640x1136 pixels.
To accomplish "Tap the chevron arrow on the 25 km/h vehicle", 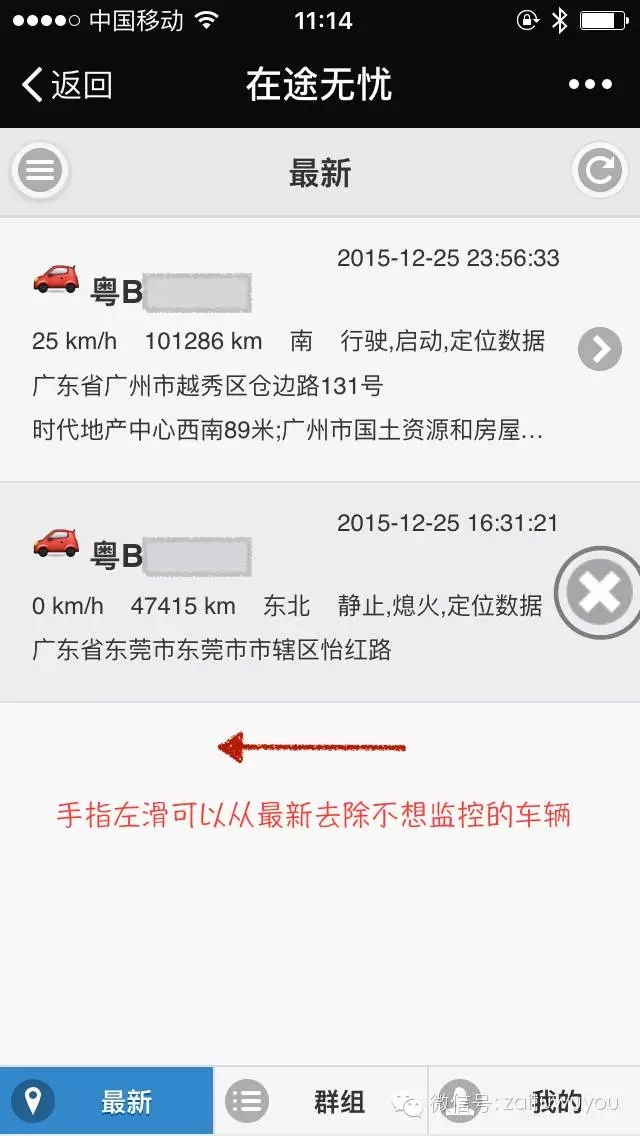I will click(x=600, y=349).
